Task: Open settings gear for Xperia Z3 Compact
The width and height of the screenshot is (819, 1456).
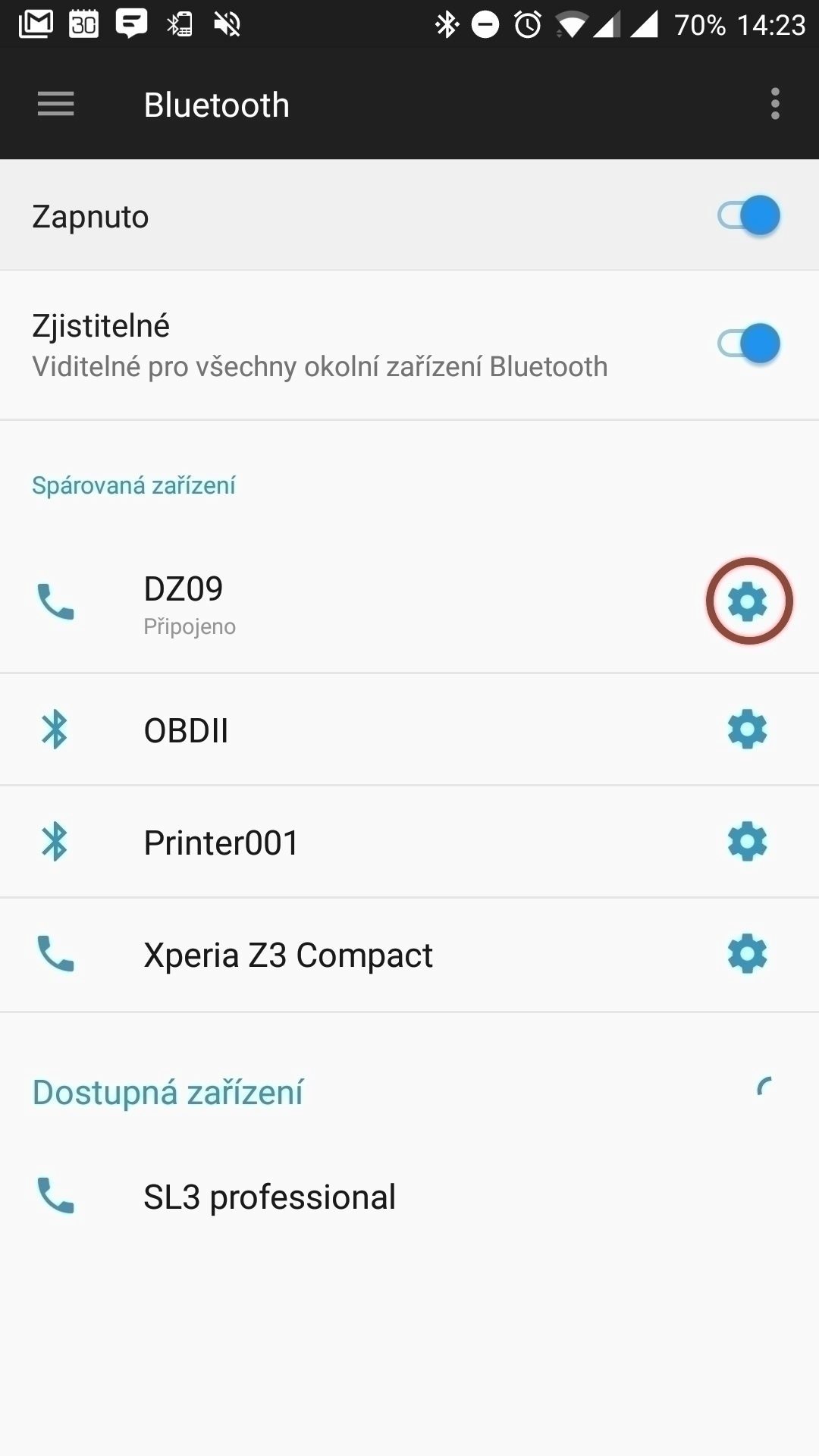Action: click(748, 954)
